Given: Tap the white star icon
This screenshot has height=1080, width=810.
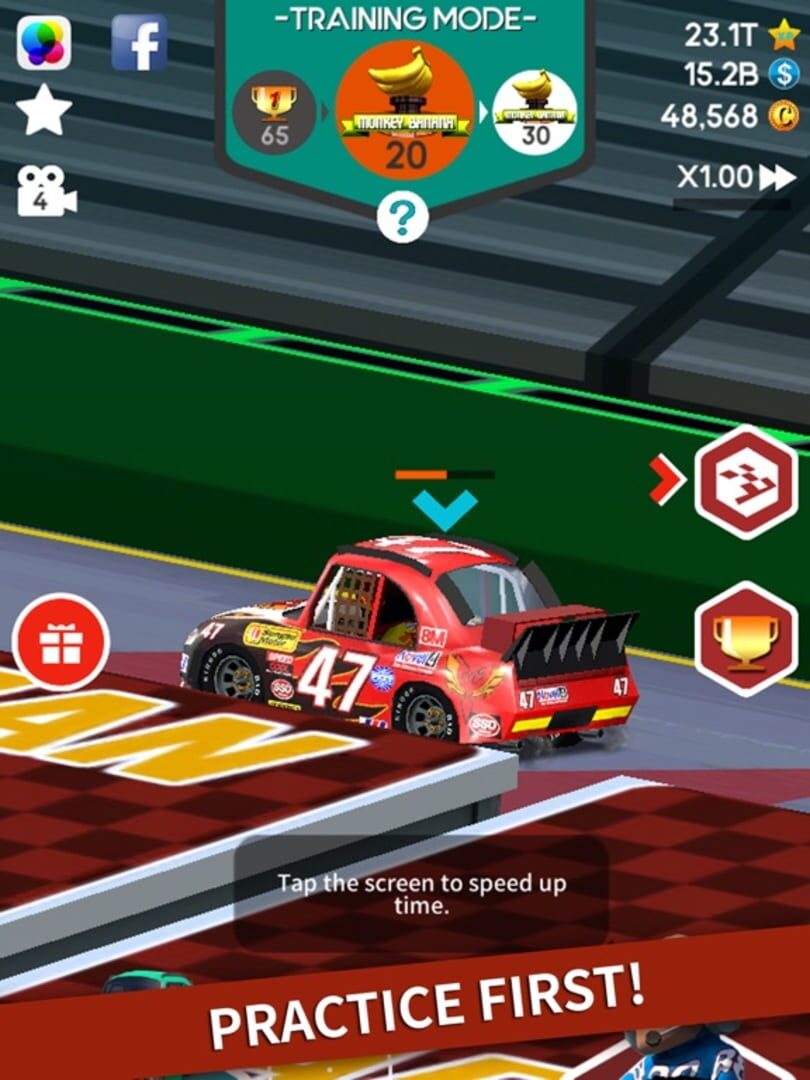Looking at the screenshot, I should 44,111.
